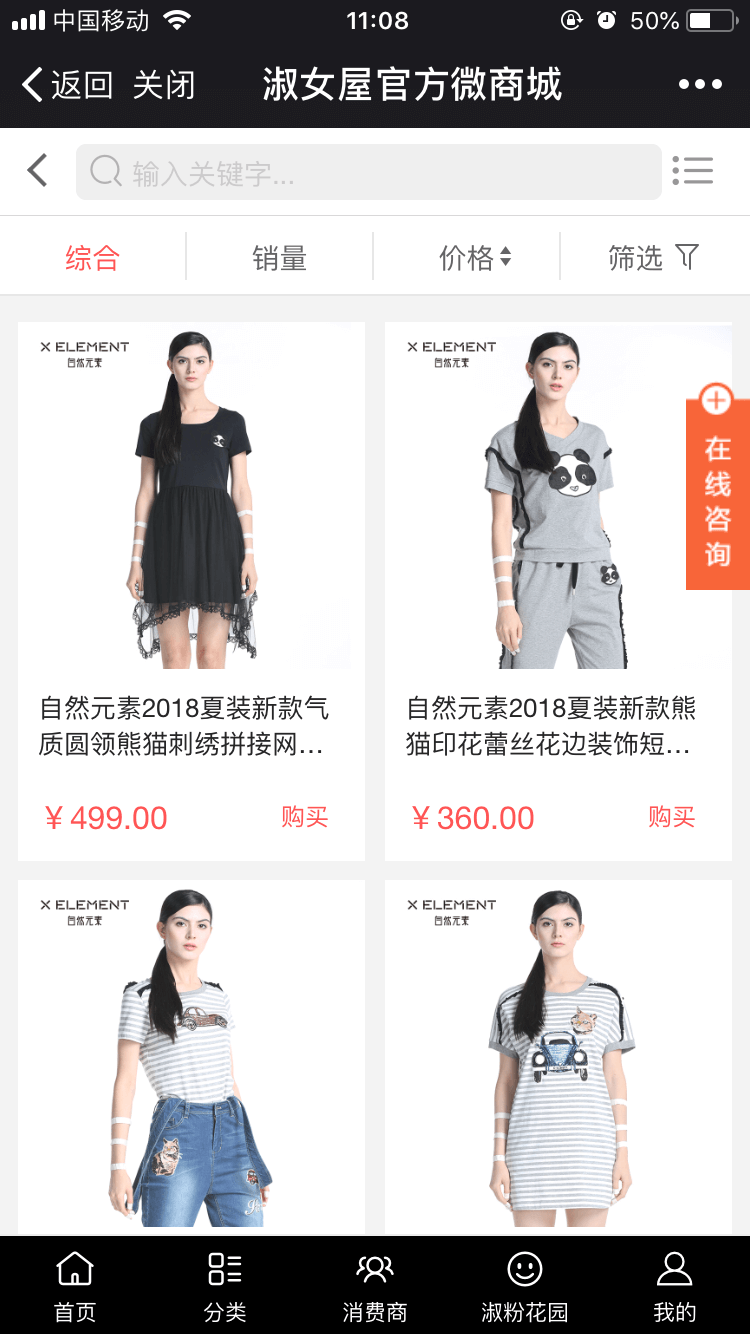Sort products by 价格
The width and height of the screenshot is (750, 1334).
(474, 258)
